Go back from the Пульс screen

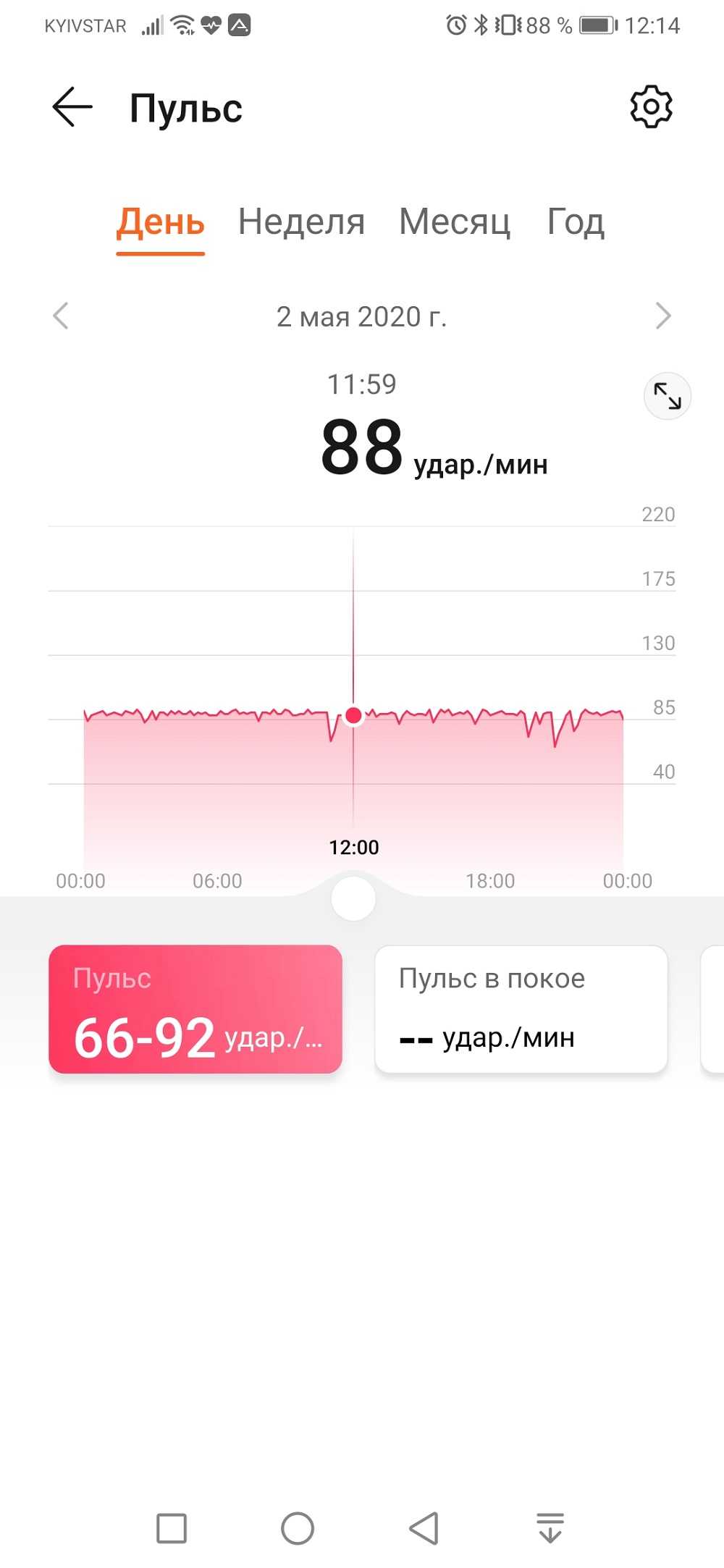[x=72, y=107]
